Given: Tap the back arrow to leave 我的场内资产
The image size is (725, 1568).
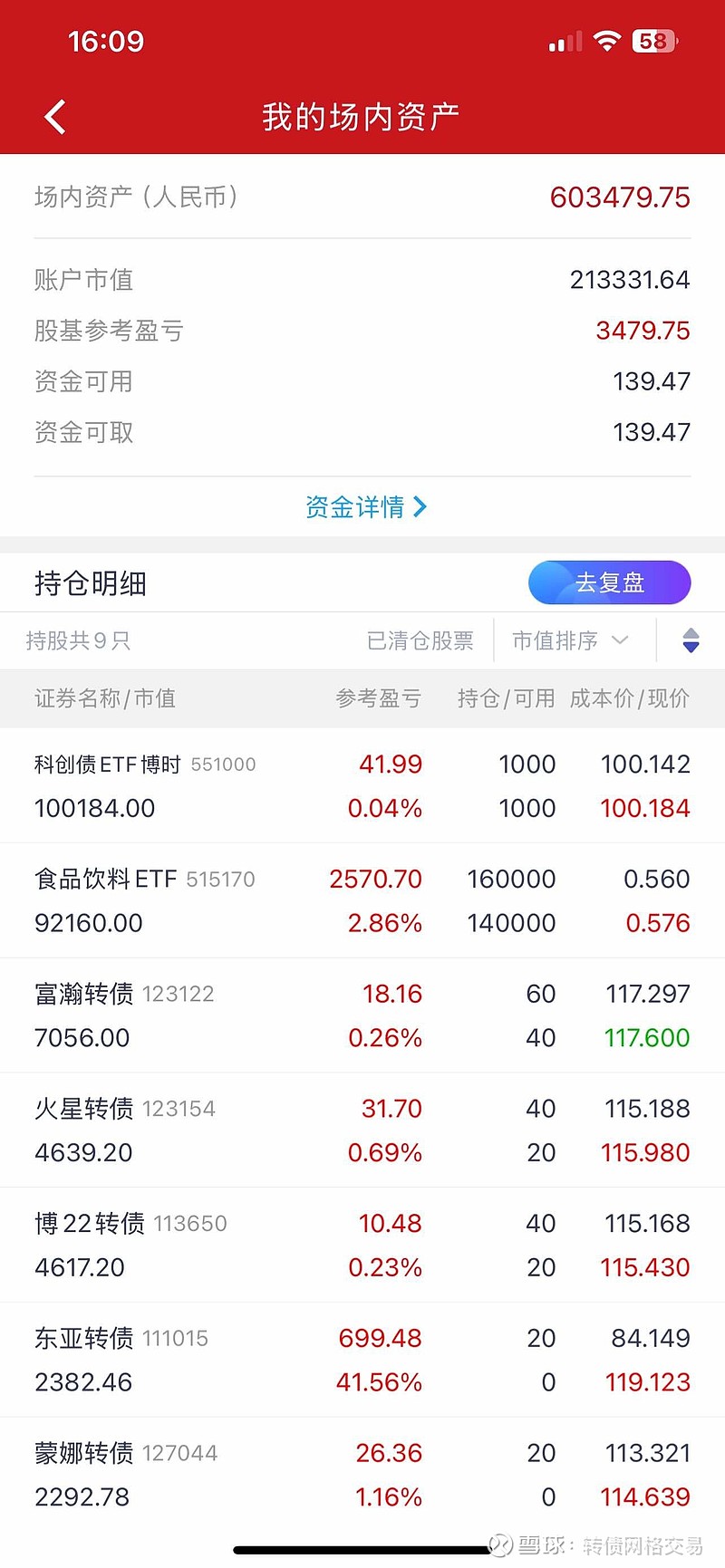Looking at the screenshot, I should 54,116.
